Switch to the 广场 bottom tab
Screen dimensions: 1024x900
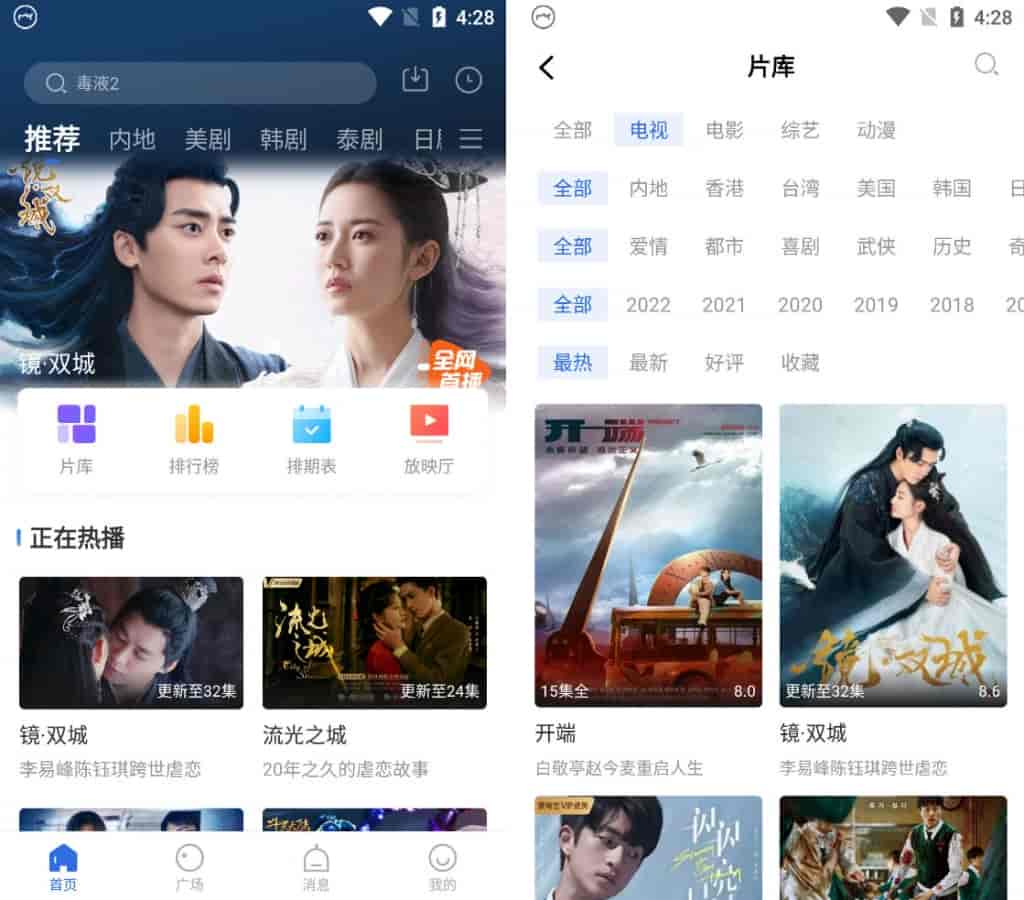(189, 866)
